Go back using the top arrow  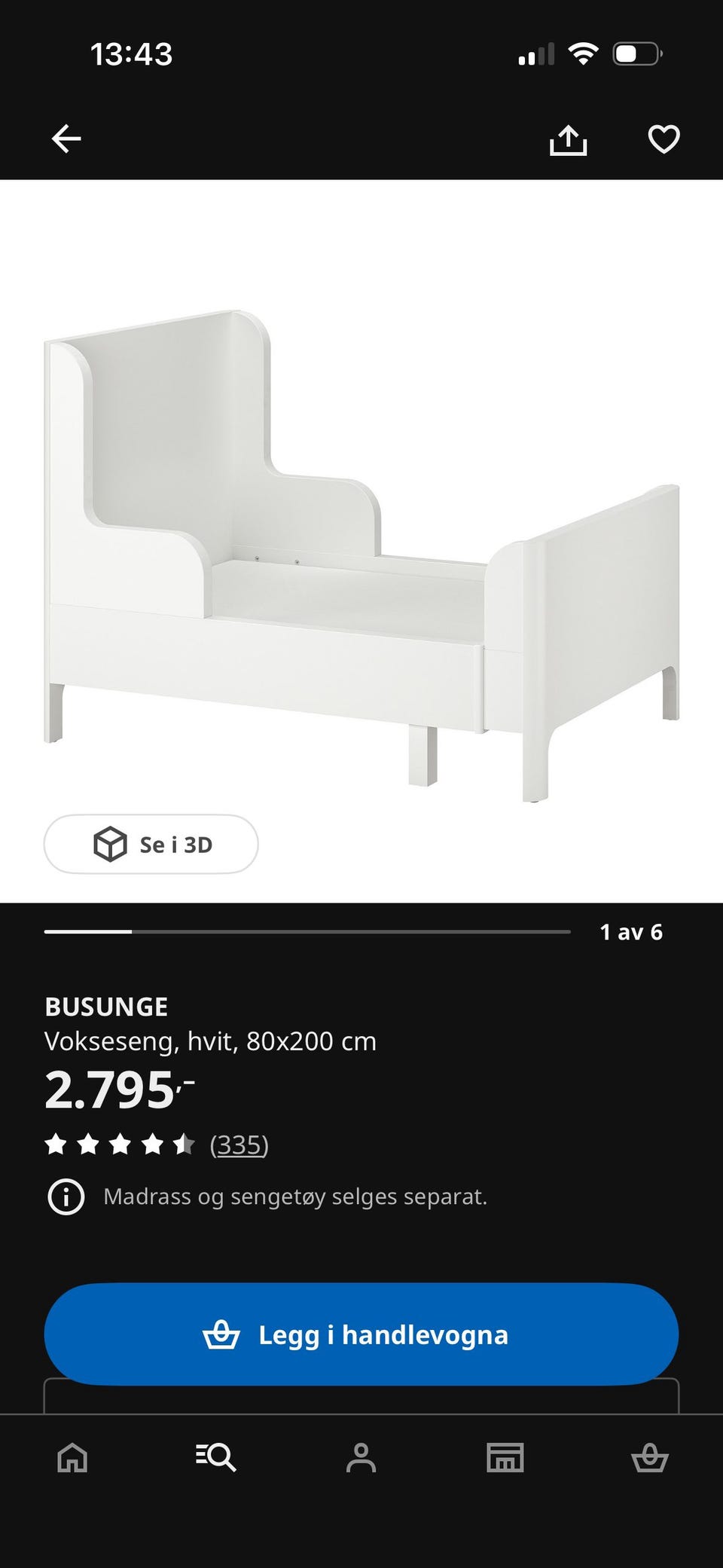[x=66, y=139]
